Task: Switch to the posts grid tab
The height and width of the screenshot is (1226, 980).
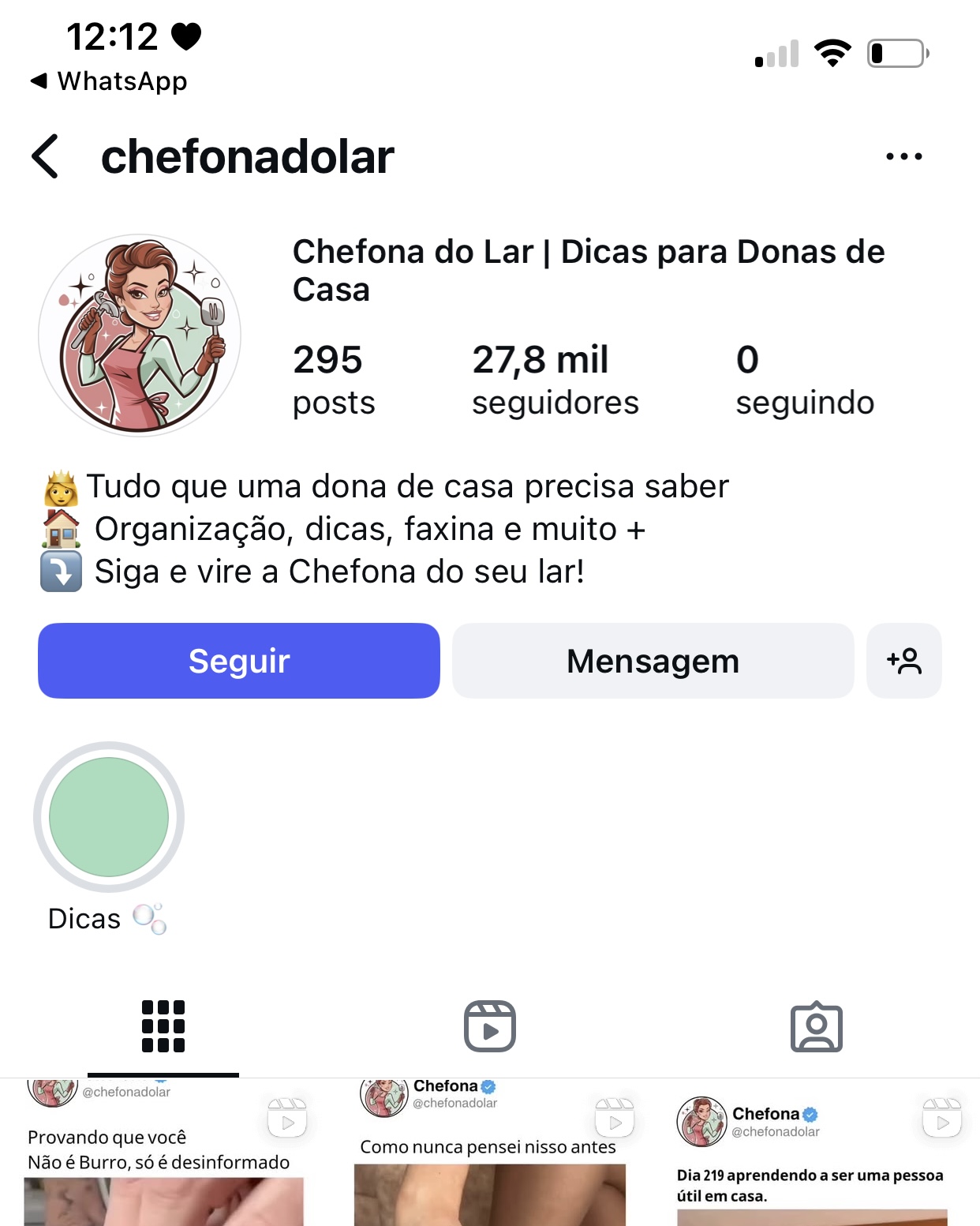Action: [x=163, y=1026]
